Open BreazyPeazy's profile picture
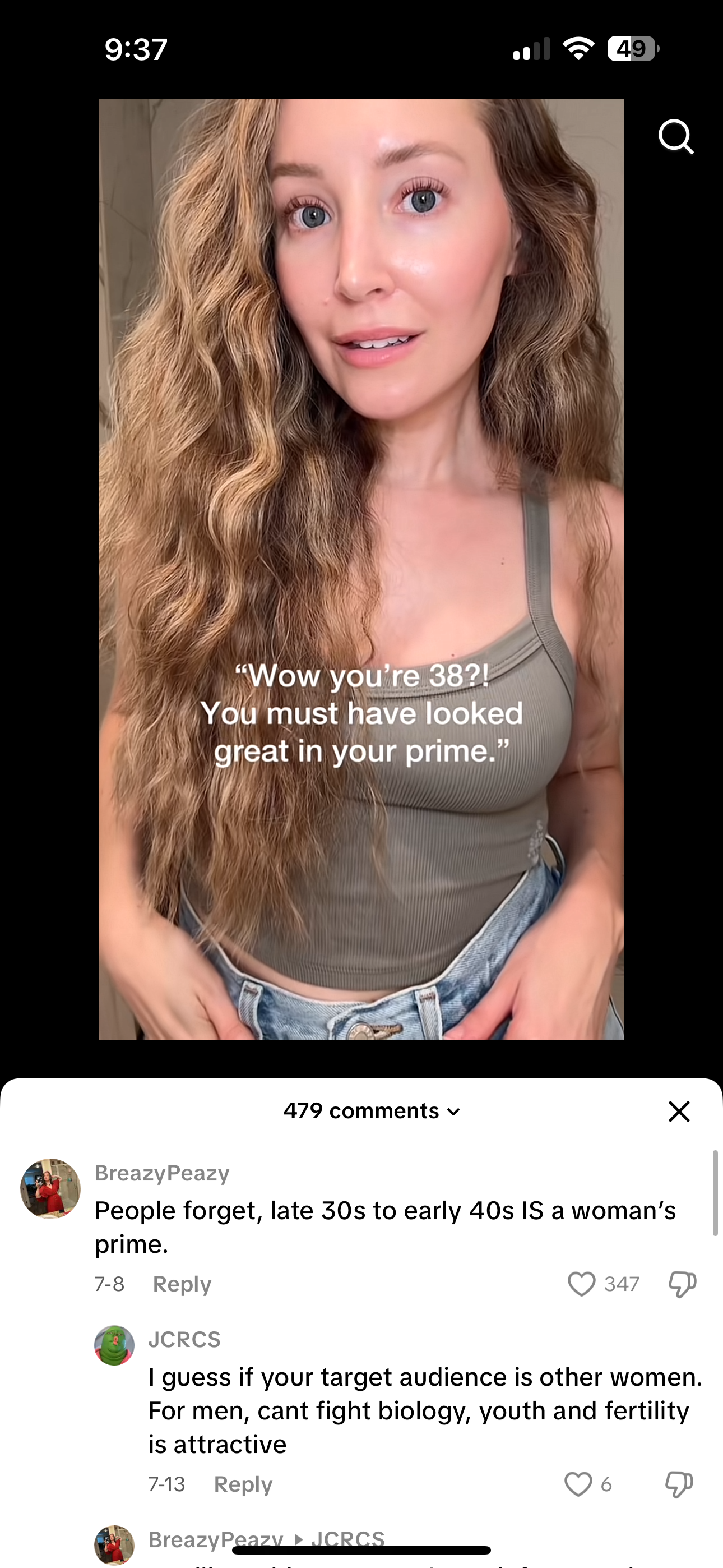This screenshot has width=723, height=1568. point(50,1188)
